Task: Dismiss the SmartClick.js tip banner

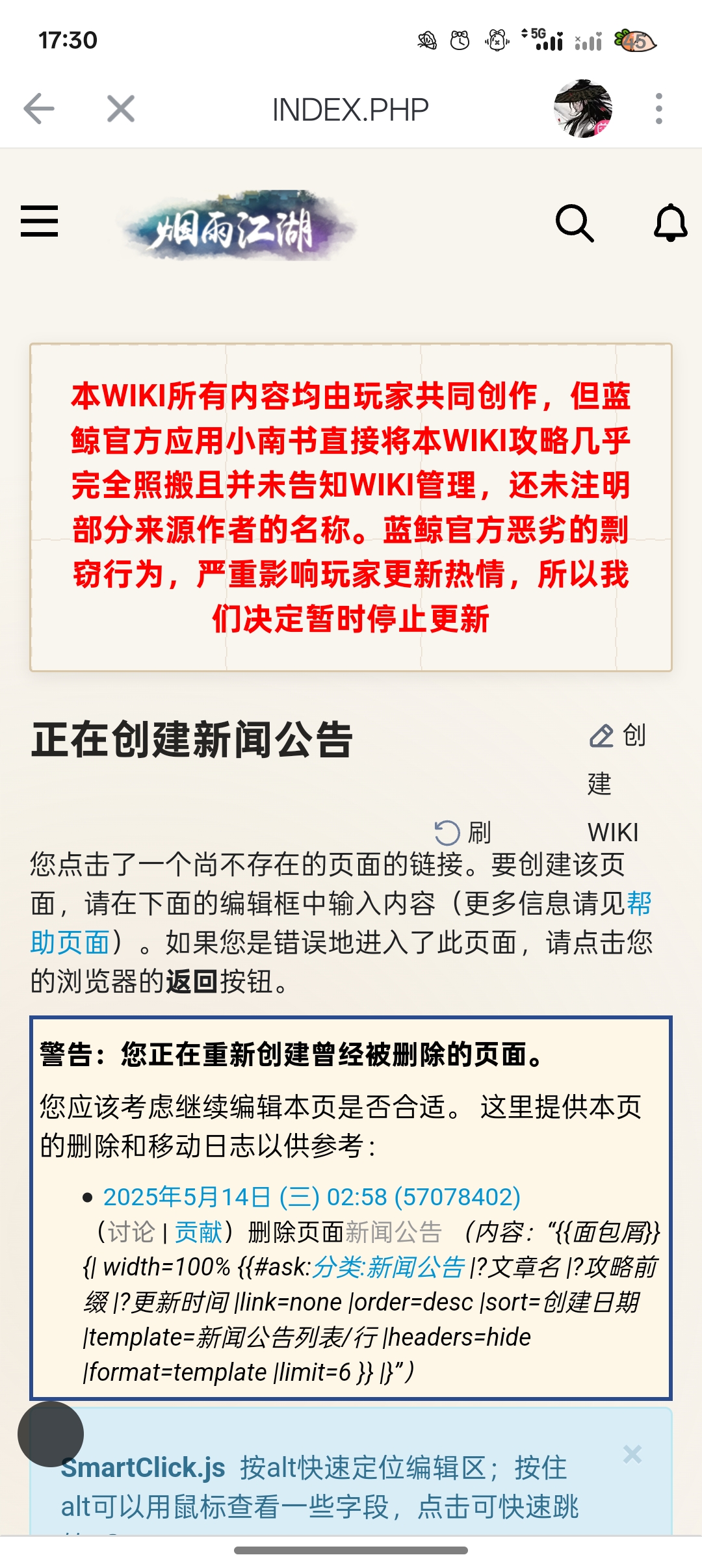Action: tap(632, 1454)
